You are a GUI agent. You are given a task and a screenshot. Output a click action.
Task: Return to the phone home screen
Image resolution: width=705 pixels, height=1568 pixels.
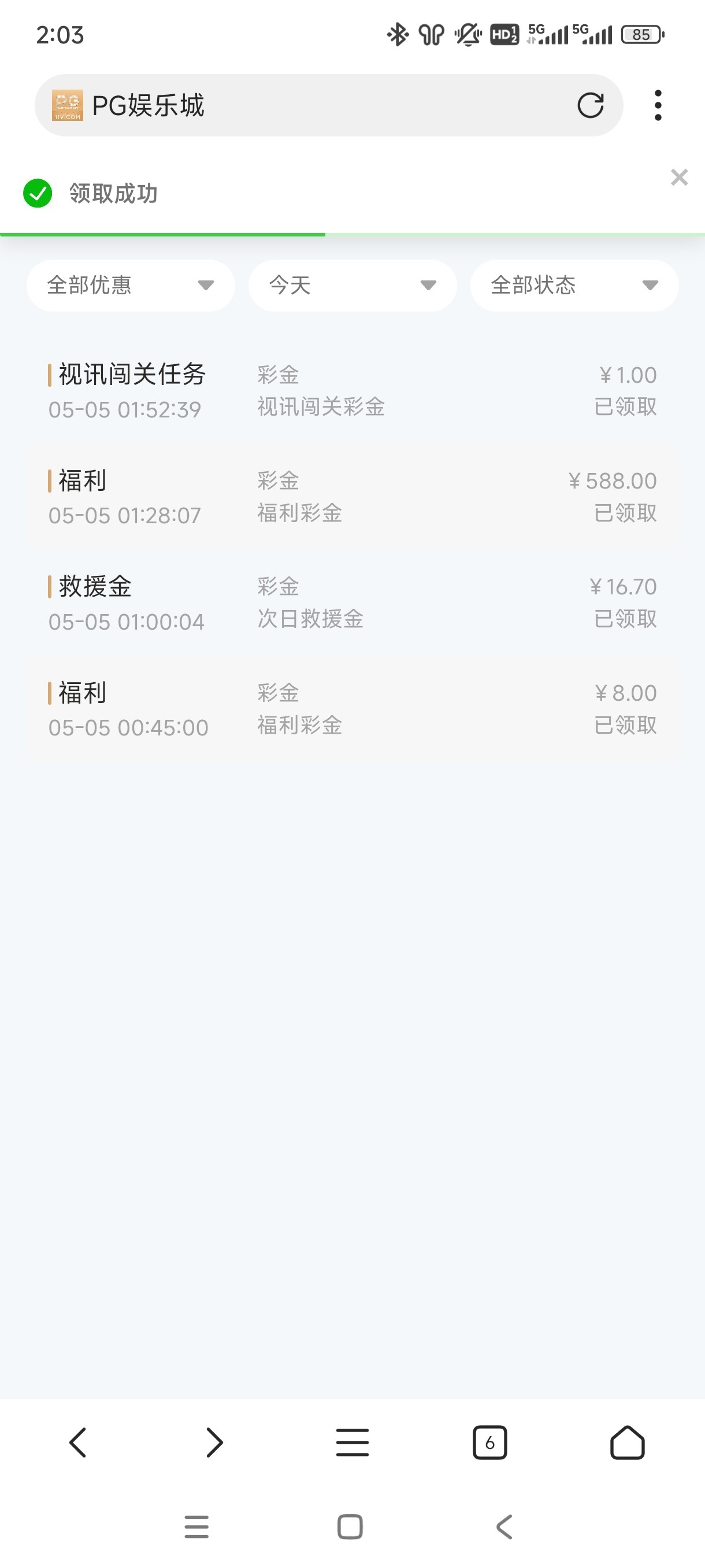tap(350, 1526)
